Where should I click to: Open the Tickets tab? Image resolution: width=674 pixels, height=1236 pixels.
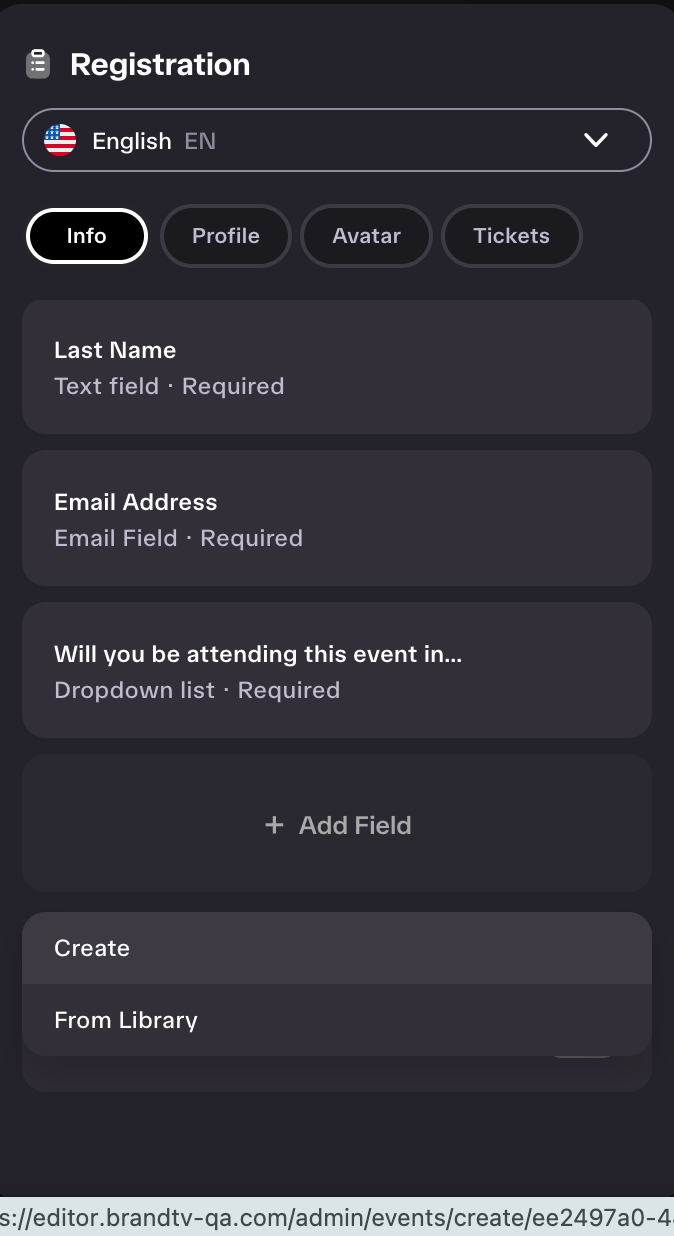(x=511, y=236)
